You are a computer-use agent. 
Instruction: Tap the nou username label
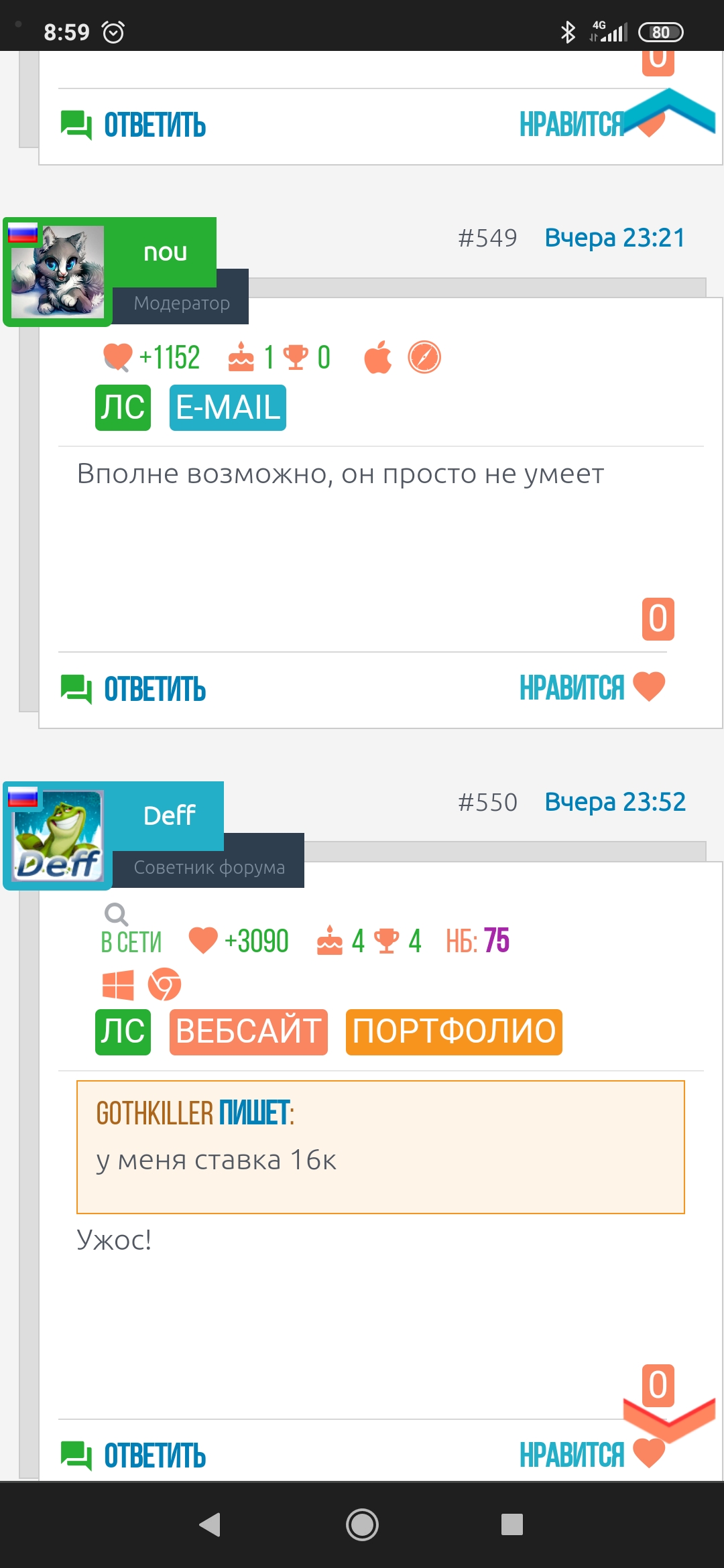[165, 252]
